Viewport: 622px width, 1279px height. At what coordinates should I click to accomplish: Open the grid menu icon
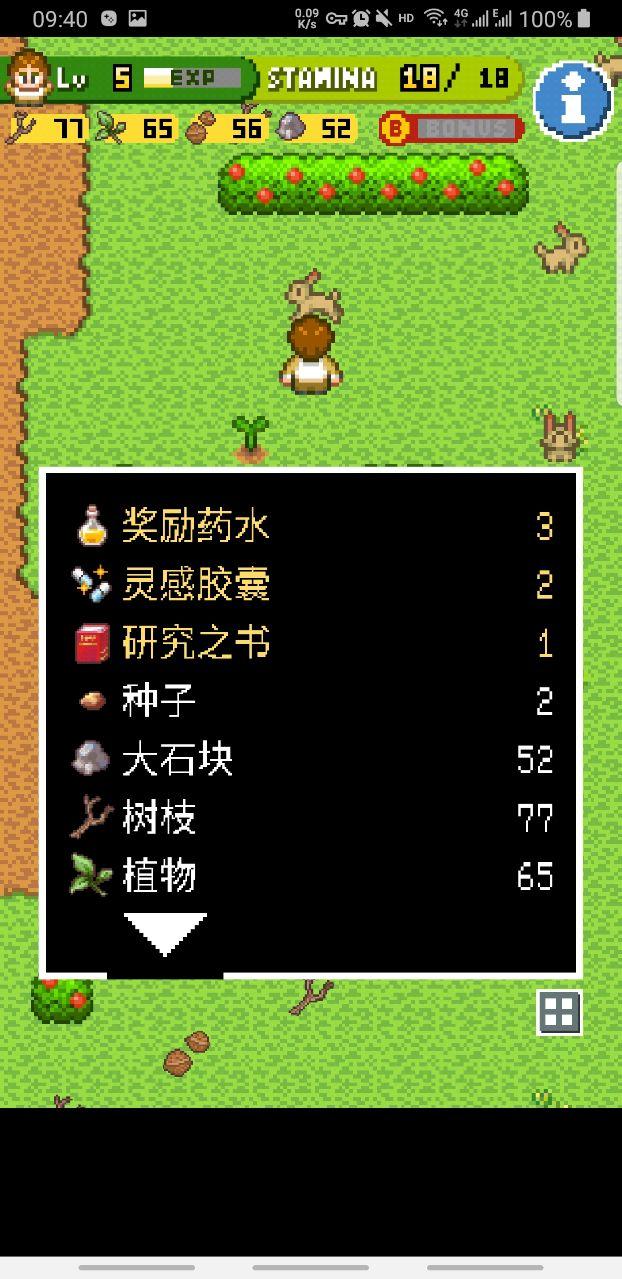[559, 1012]
